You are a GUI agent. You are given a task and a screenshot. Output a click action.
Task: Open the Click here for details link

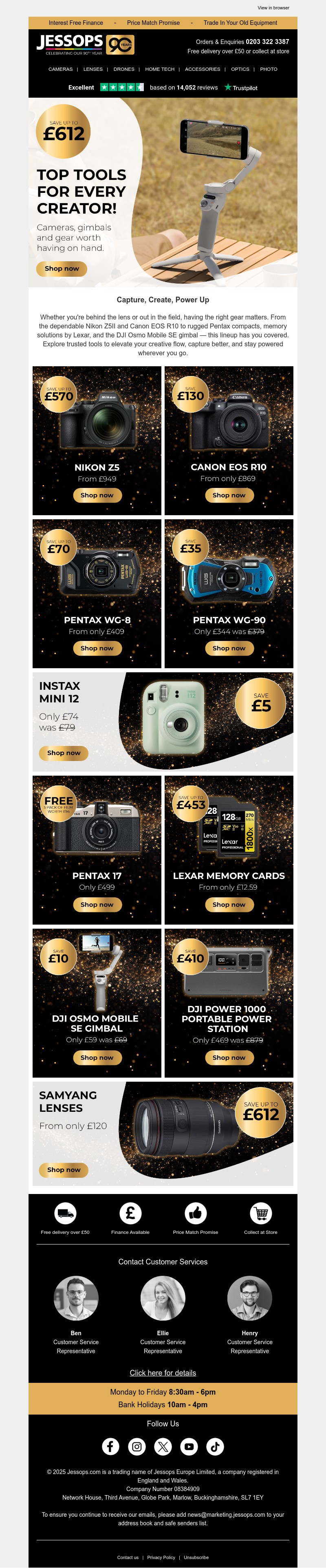tap(163, 1373)
